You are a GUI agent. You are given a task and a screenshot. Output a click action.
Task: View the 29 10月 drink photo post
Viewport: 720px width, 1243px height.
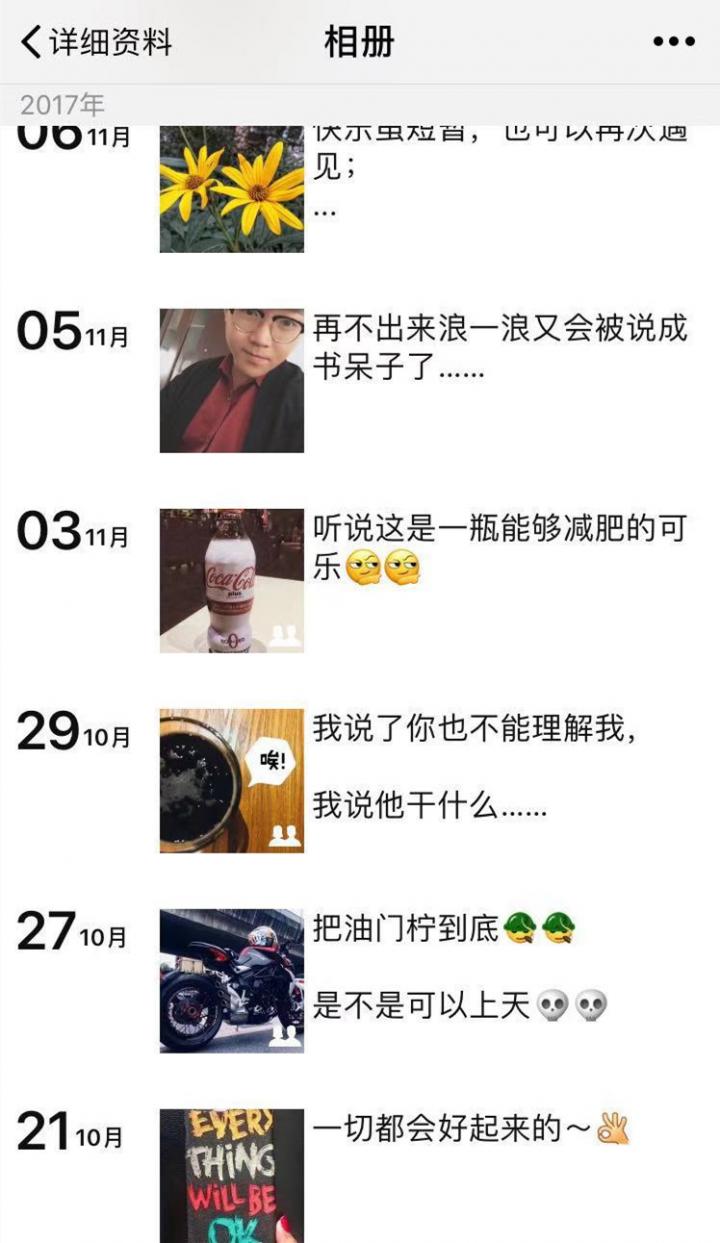[232, 781]
